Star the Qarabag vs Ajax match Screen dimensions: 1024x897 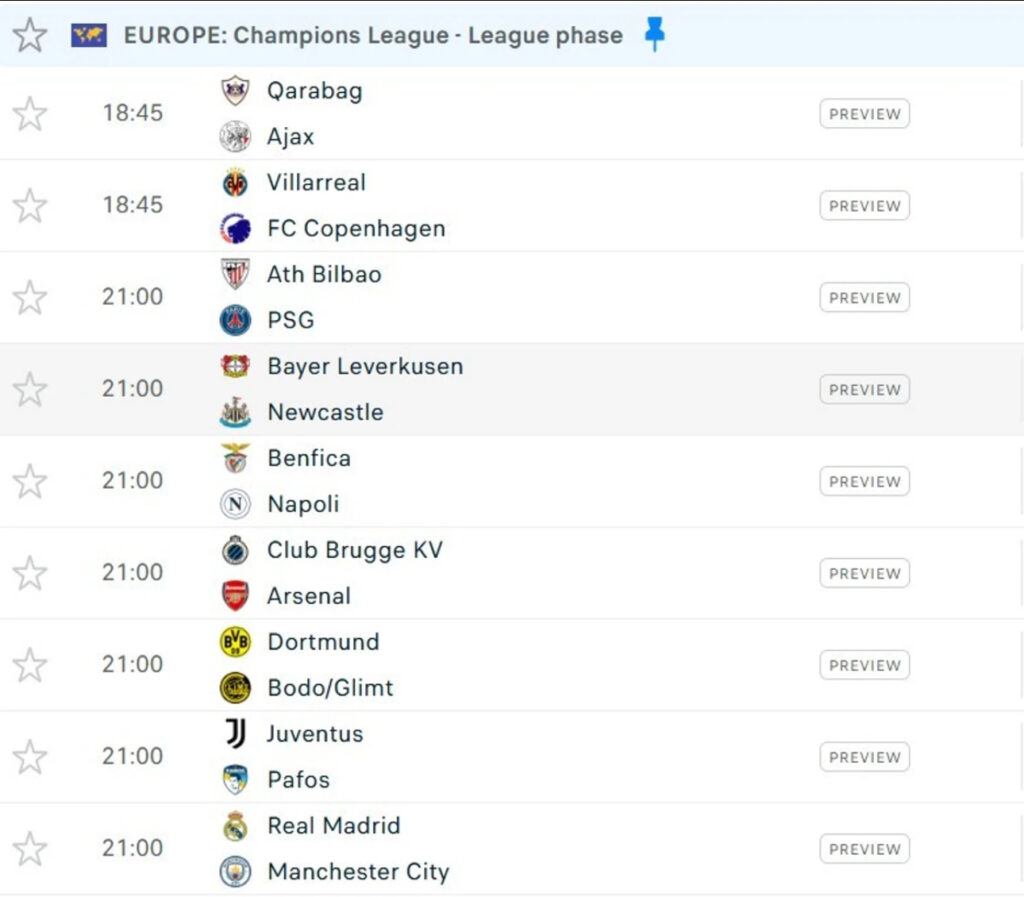[30, 114]
